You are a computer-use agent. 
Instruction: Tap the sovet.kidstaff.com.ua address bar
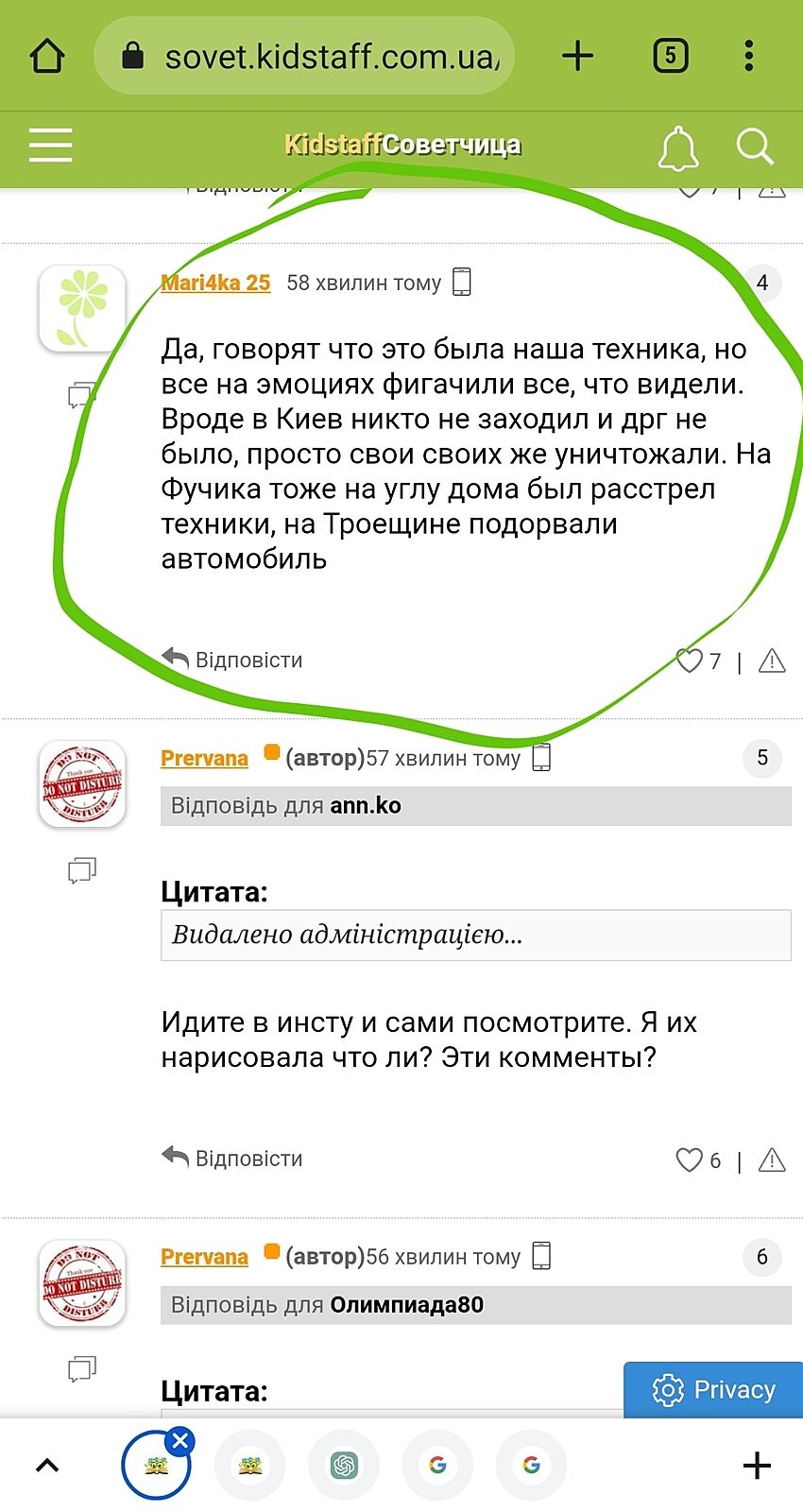pos(321,57)
